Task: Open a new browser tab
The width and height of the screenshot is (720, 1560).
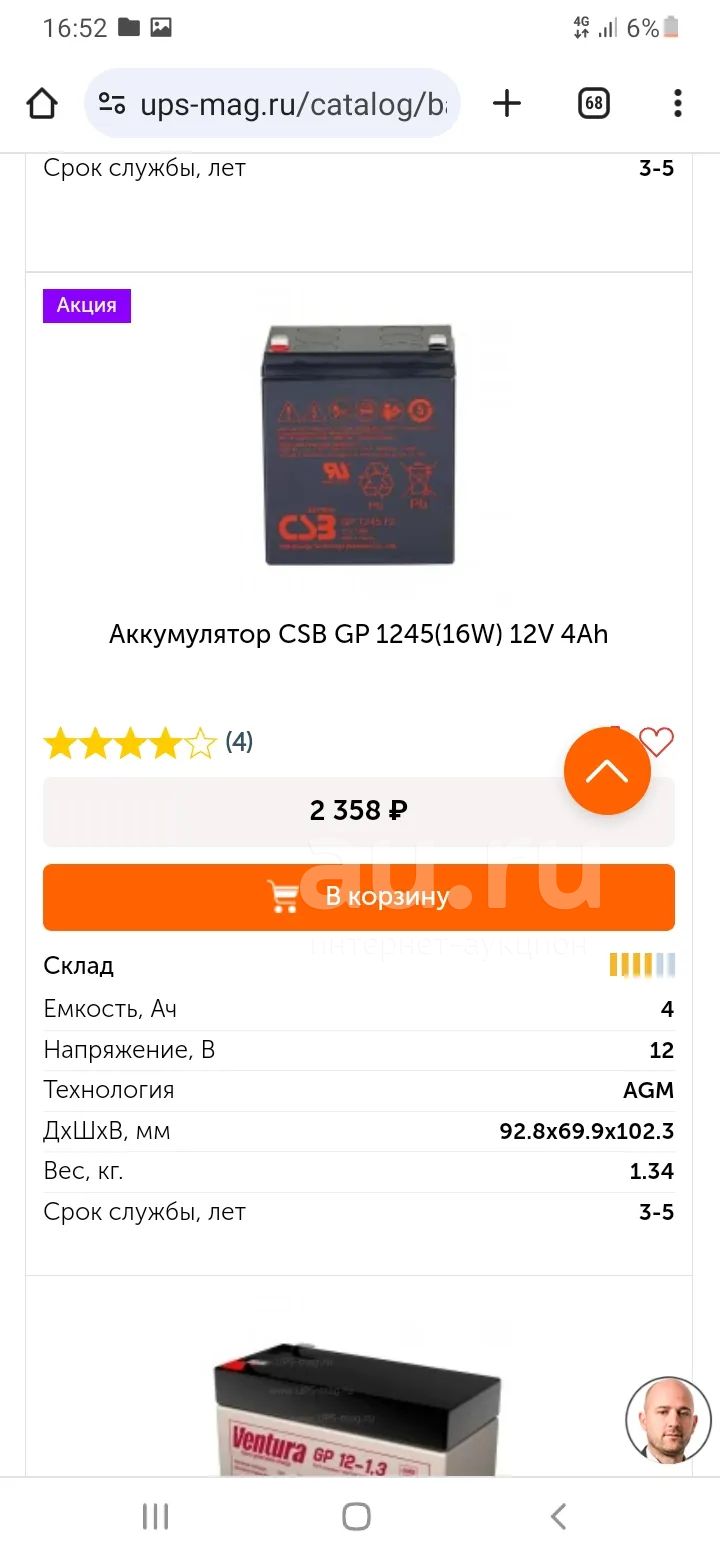Action: pos(507,103)
